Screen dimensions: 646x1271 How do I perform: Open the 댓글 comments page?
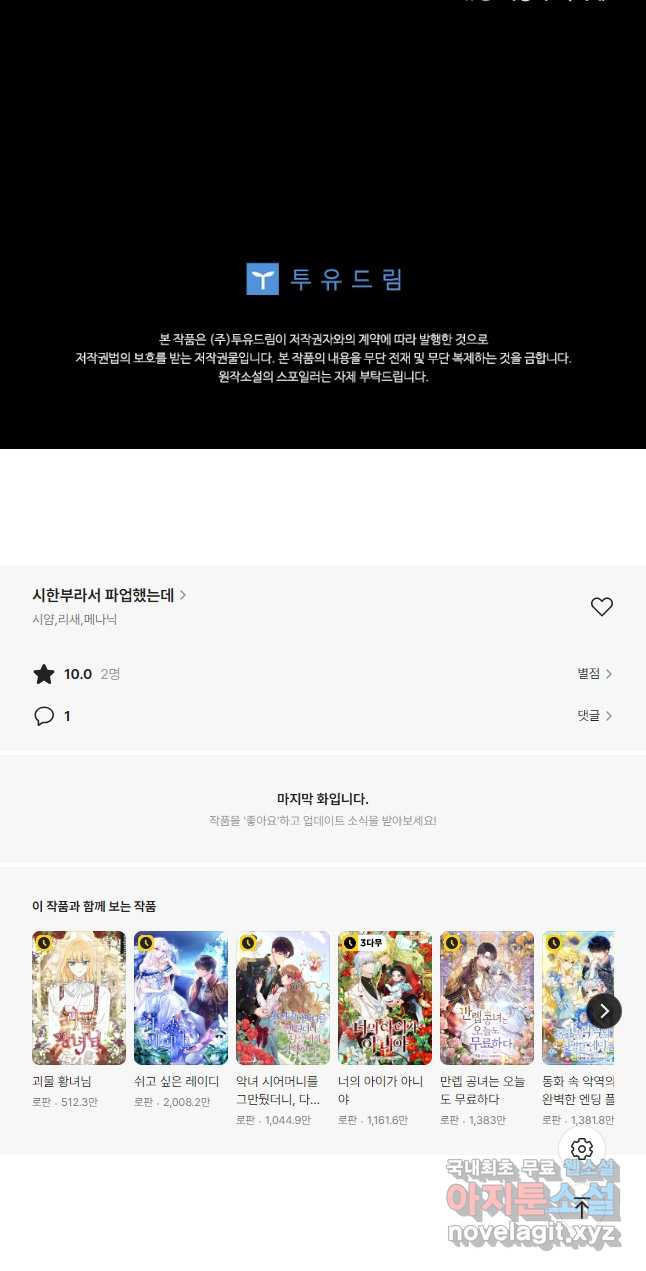(x=594, y=716)
